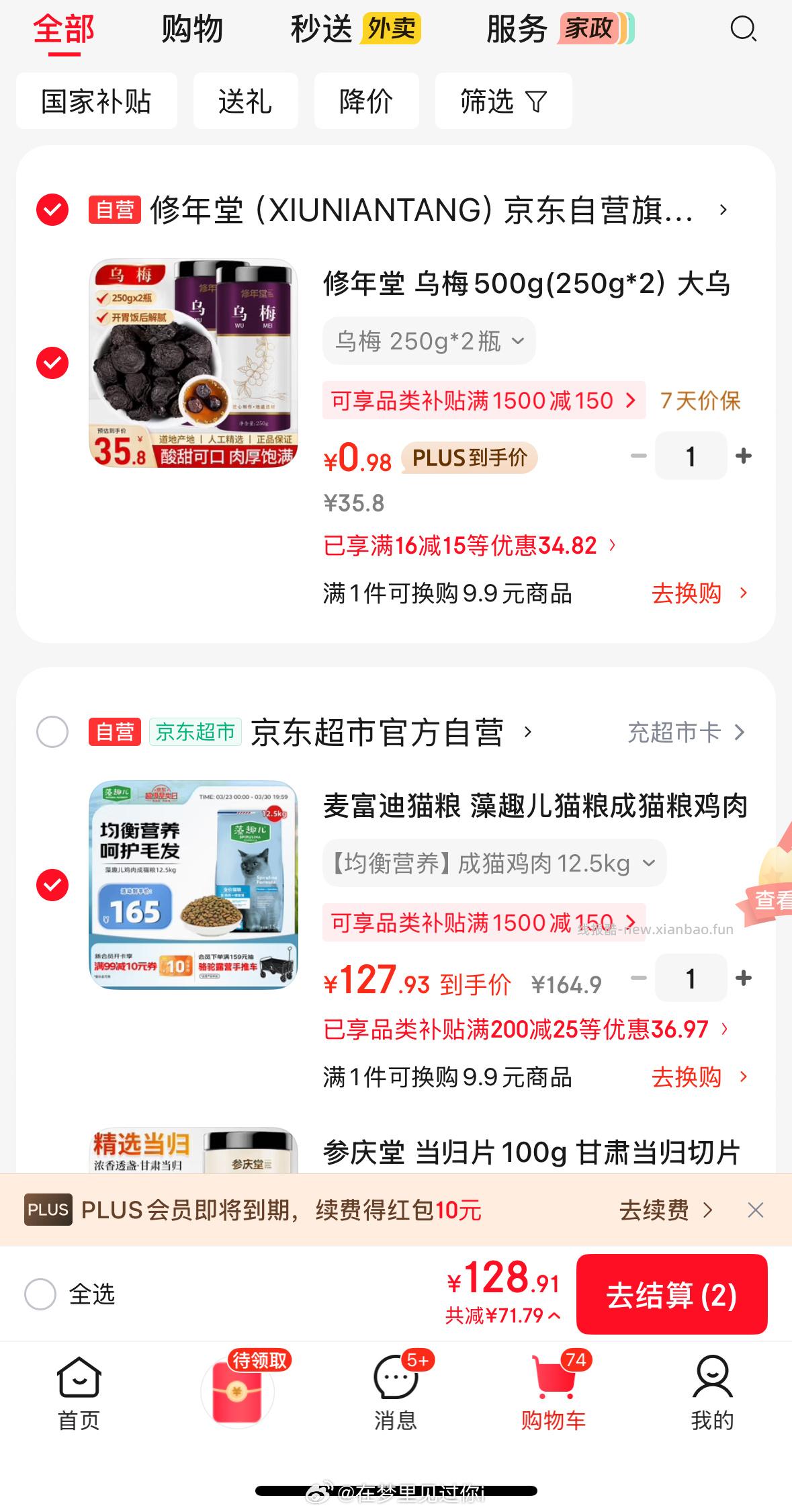The height and width of the screenshot is (1512, 792).
Task: Select the 降价 filter chip
Action: tap(366, 101)
